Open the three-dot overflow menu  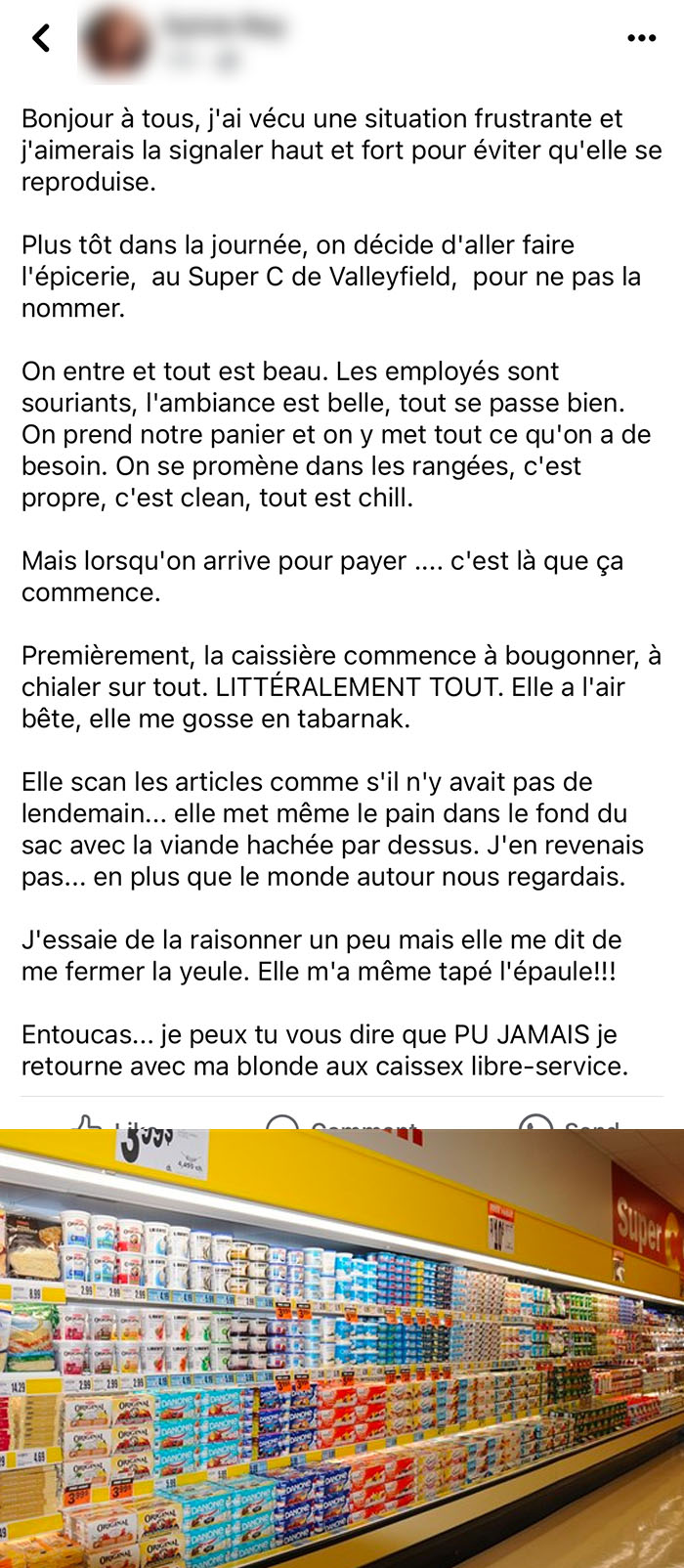[641, 38]
